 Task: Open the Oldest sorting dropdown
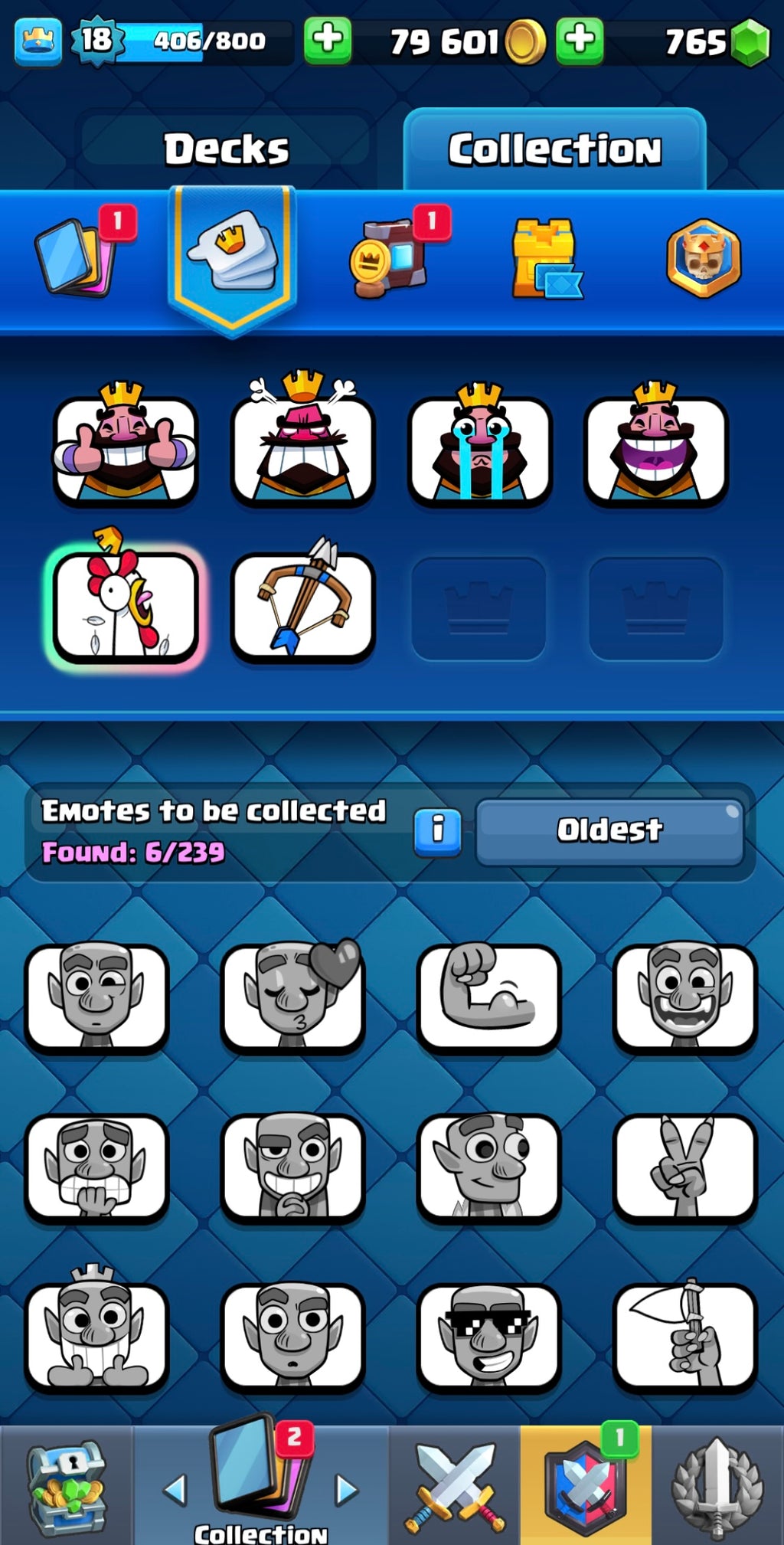point(610,829)
